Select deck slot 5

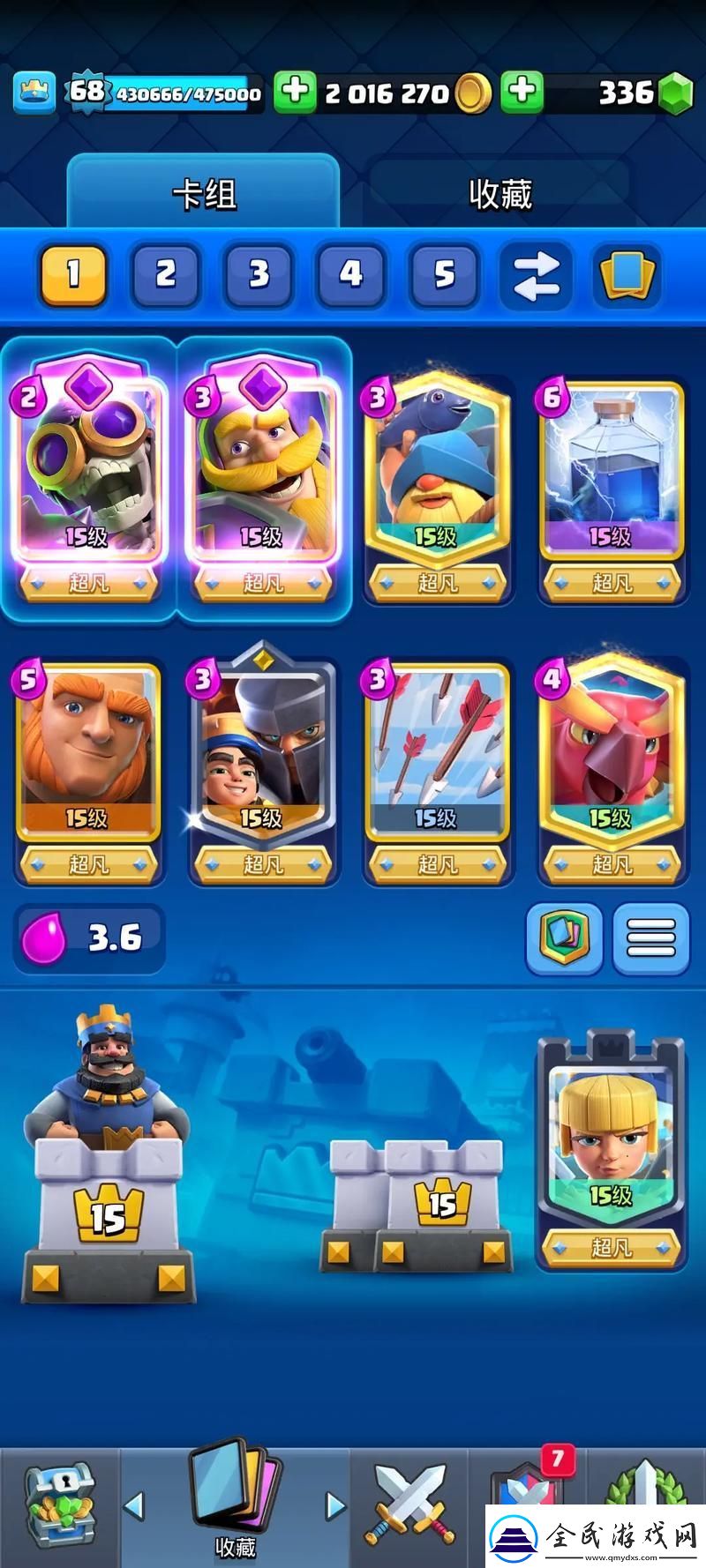[444, 274]
